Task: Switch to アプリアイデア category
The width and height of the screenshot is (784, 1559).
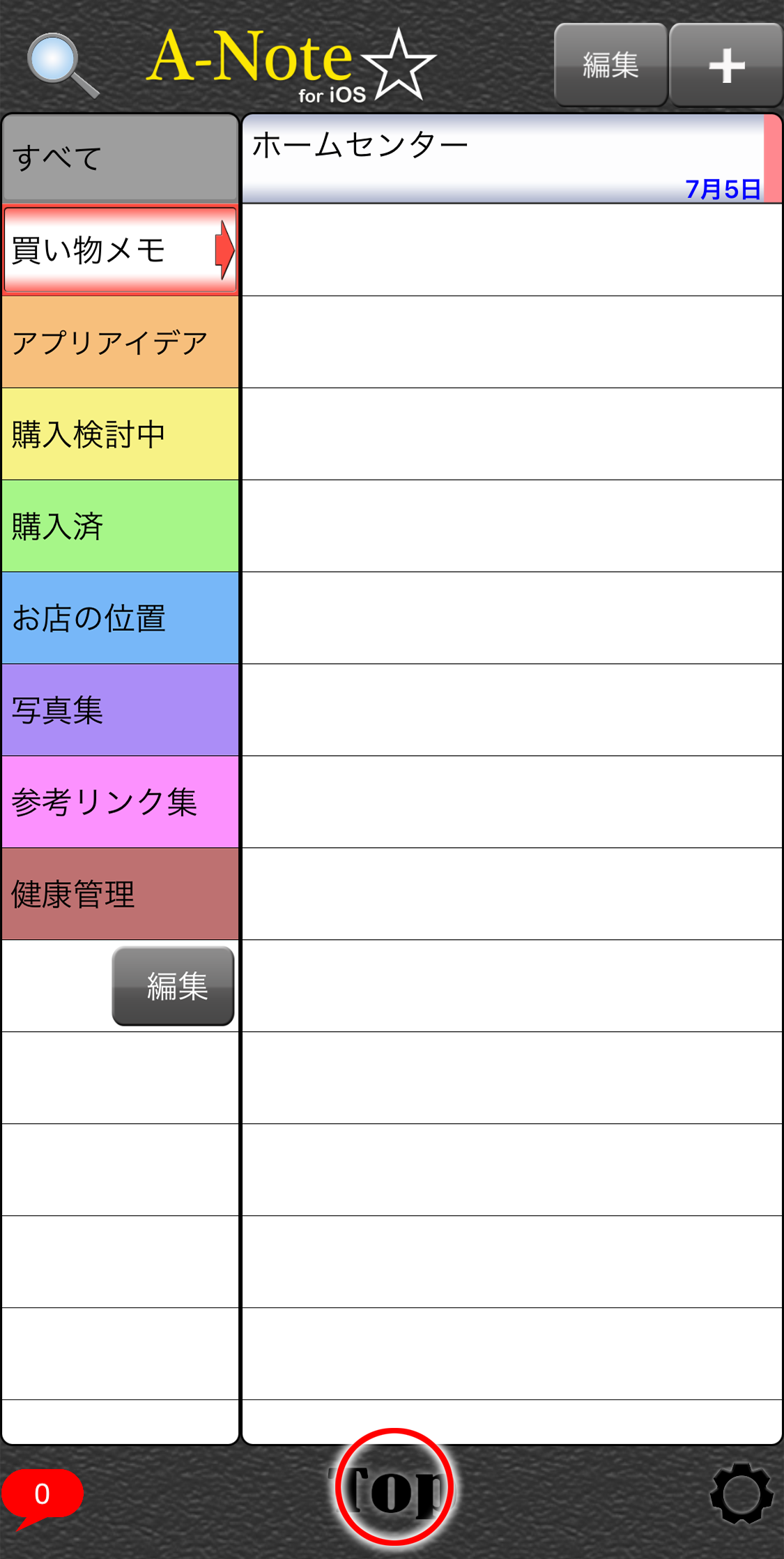Action: pos(121,342)
